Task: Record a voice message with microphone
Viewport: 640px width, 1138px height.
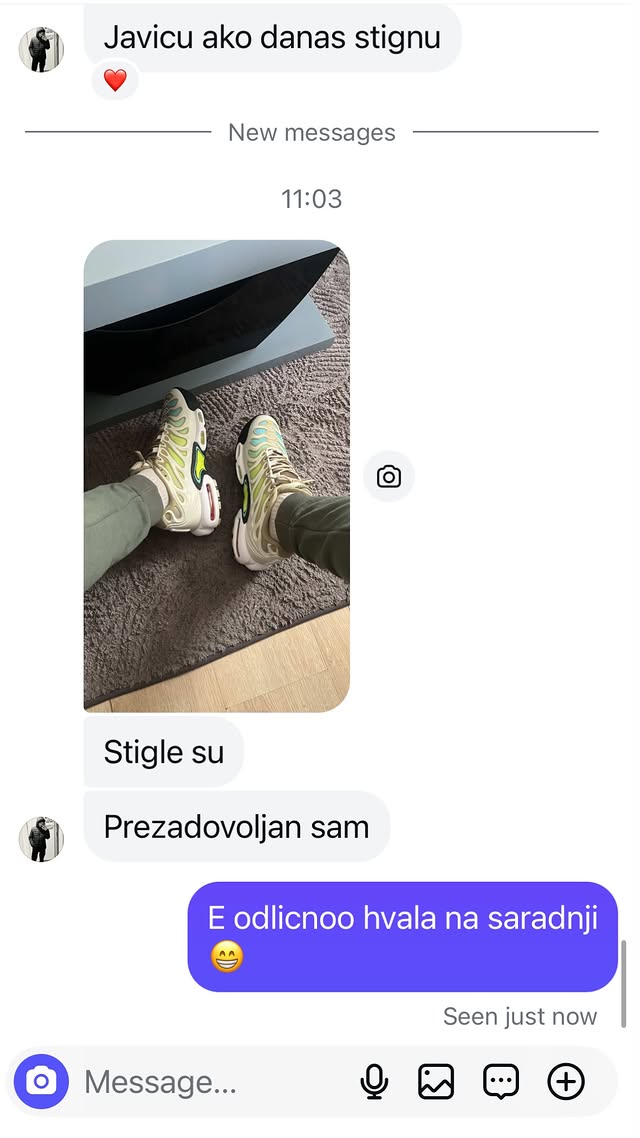Action: click(375, 1081)
